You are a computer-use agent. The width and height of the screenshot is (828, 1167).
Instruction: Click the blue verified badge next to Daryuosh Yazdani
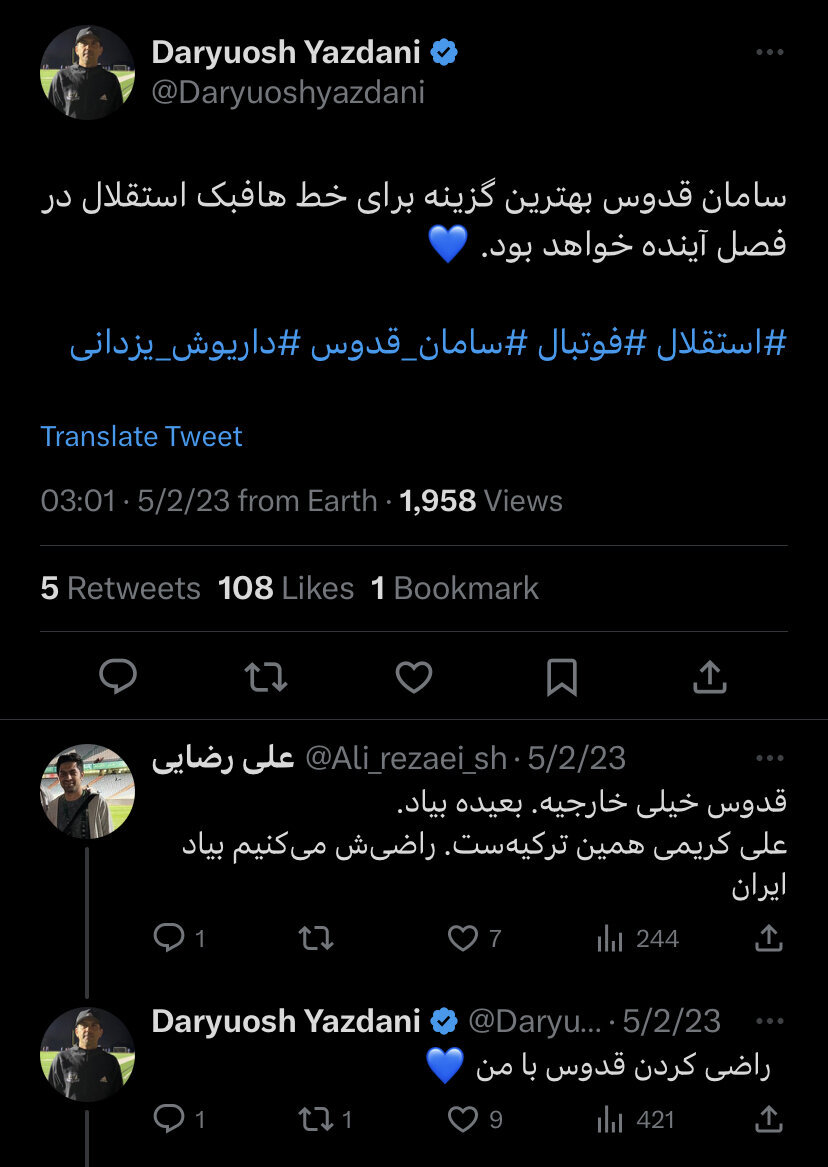pyautogui.click(x=443, y=50)
